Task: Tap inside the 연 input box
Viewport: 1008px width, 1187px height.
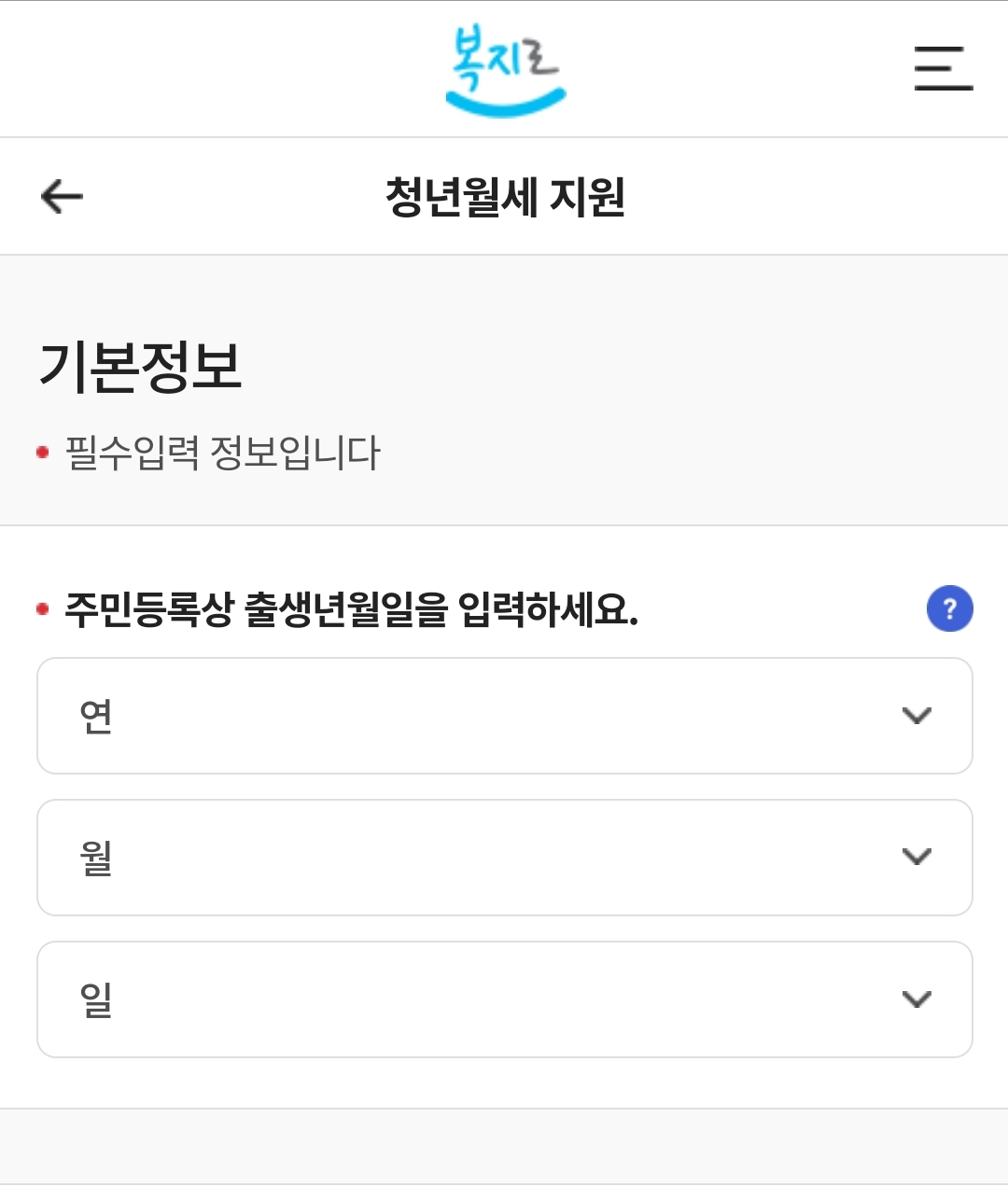Action: (373, 716)
